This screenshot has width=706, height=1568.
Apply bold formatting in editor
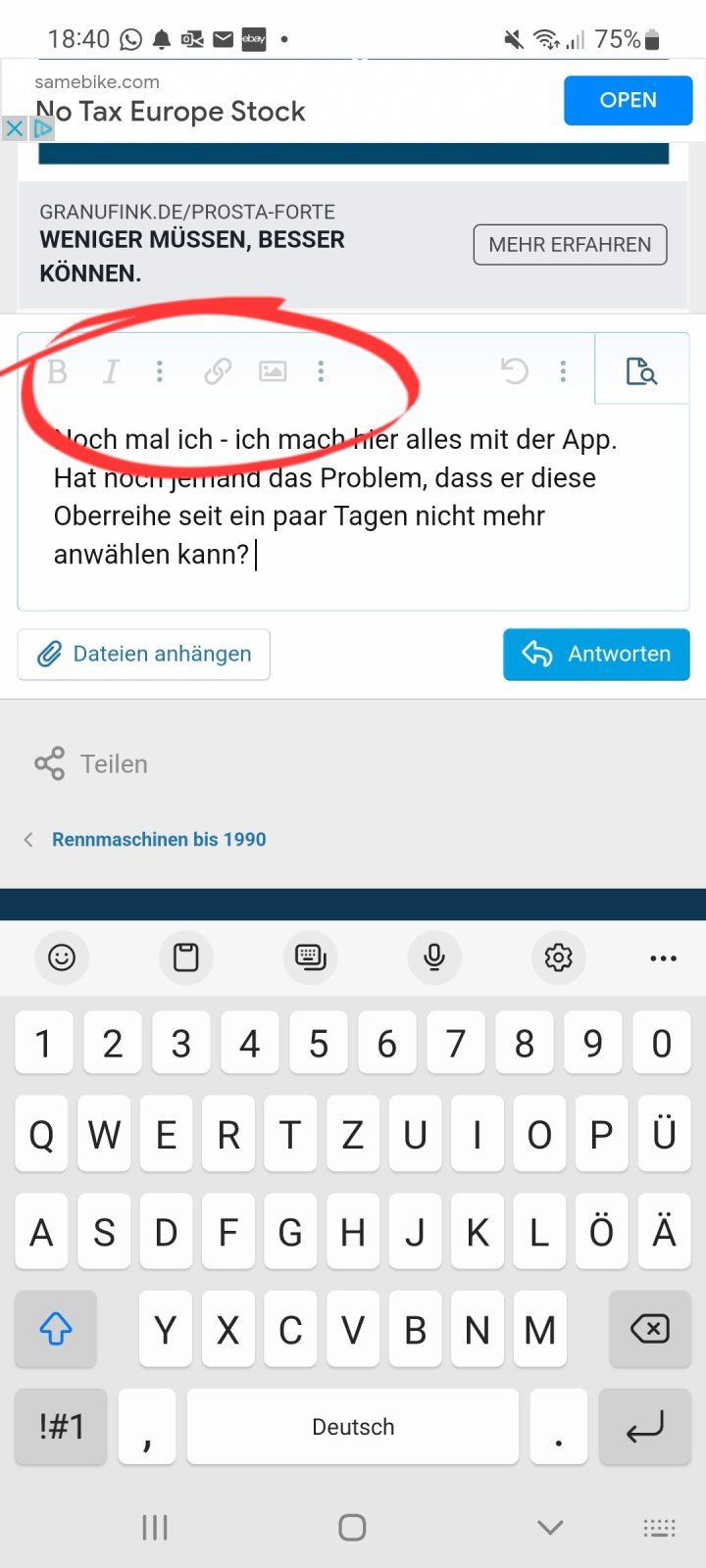tap(58, 371)
